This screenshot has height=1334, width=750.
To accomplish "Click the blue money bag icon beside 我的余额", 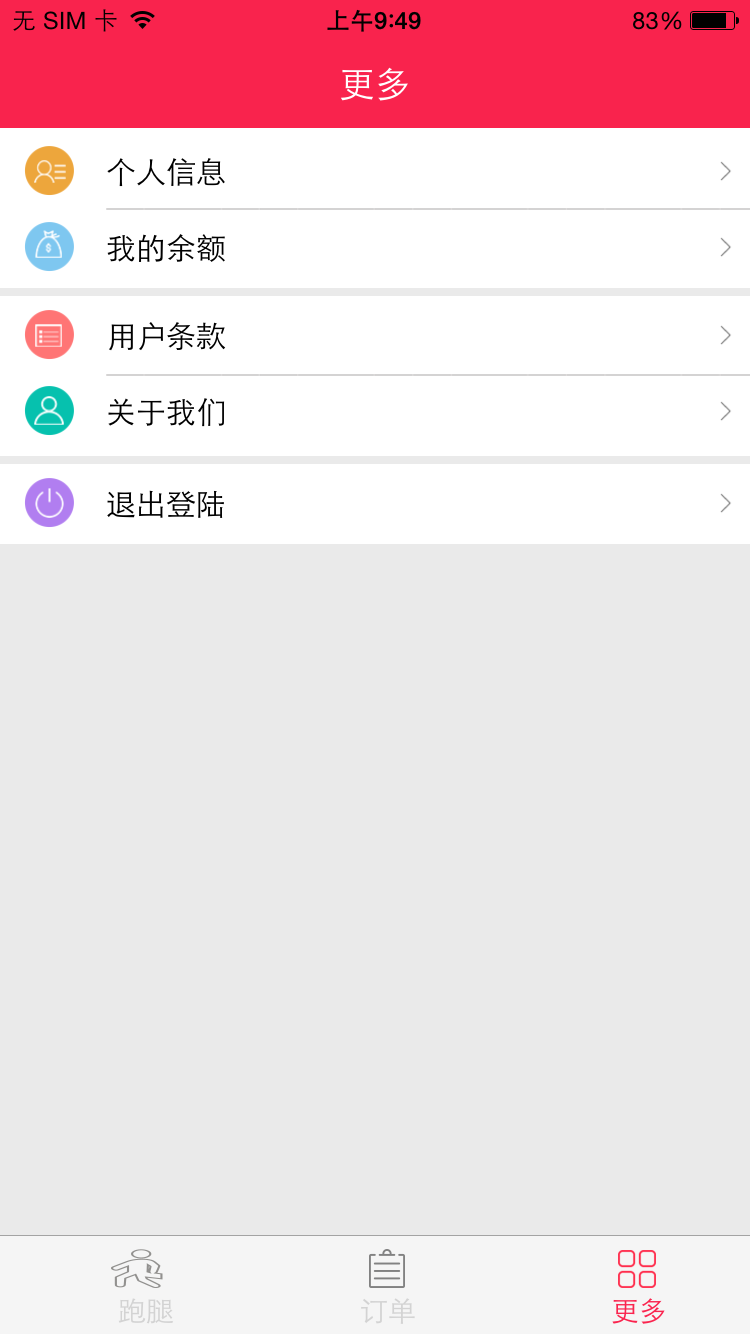I will 49,246.
